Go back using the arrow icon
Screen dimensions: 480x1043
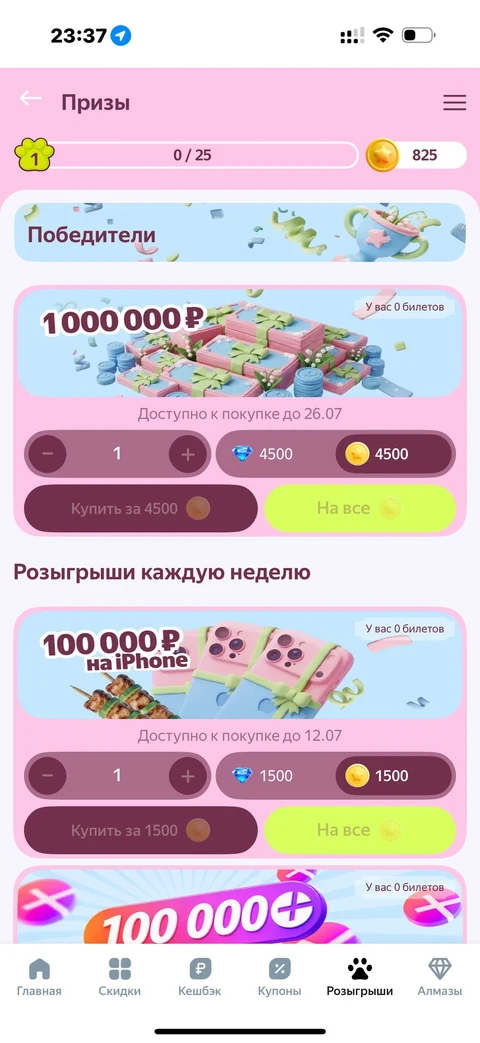point(30,98)
